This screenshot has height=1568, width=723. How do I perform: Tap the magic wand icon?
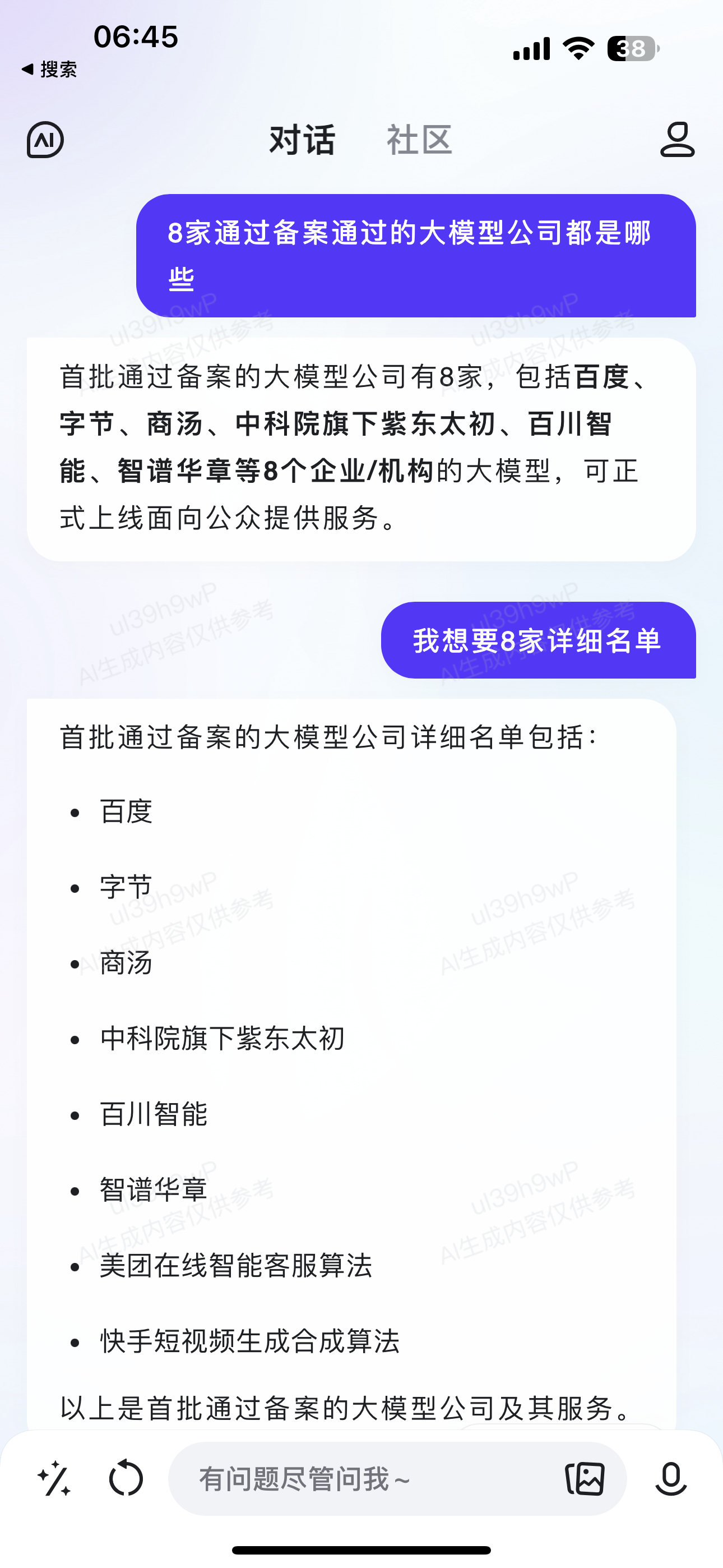55,1478
